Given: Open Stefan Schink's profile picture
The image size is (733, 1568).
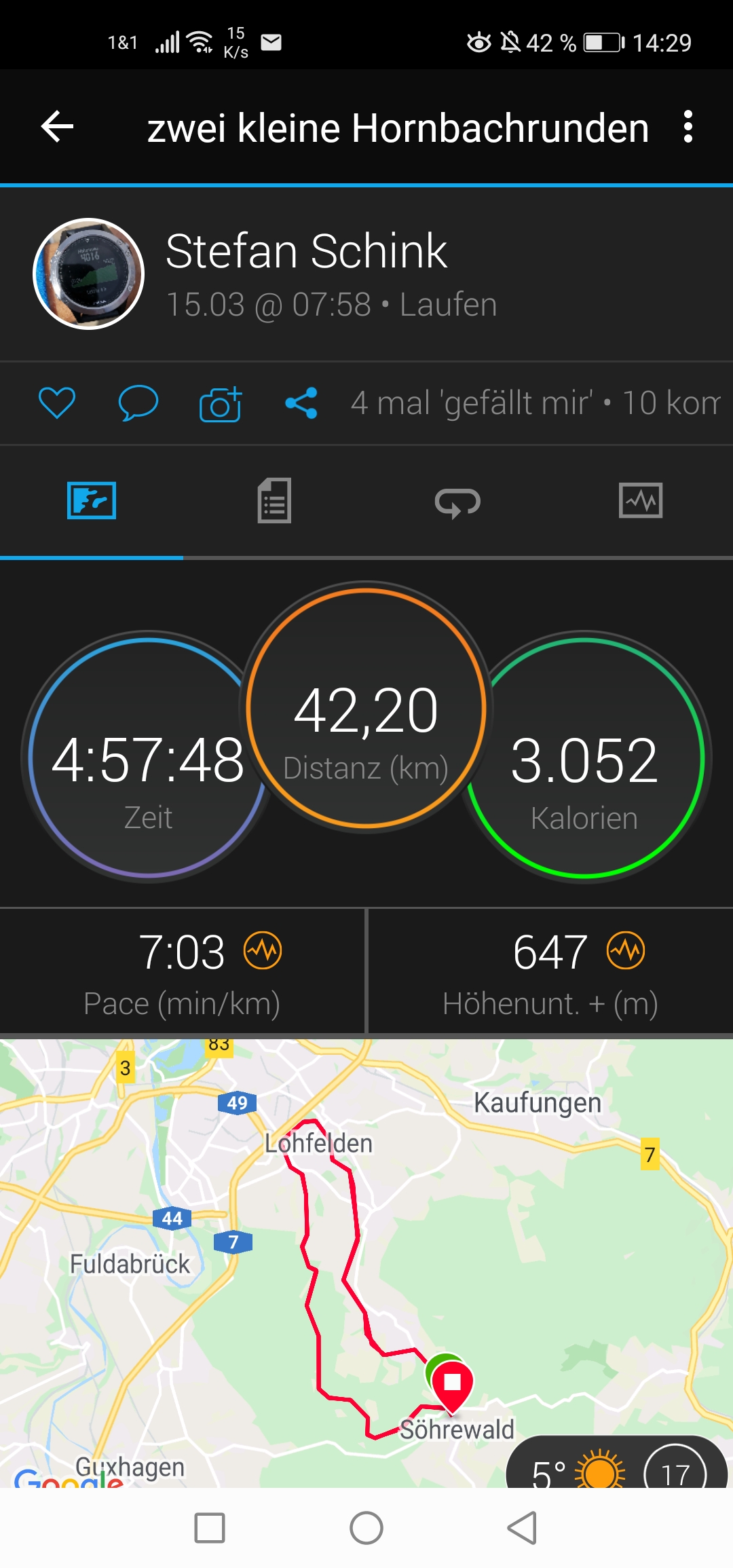Looking at the screenshot, I should 89,274.
